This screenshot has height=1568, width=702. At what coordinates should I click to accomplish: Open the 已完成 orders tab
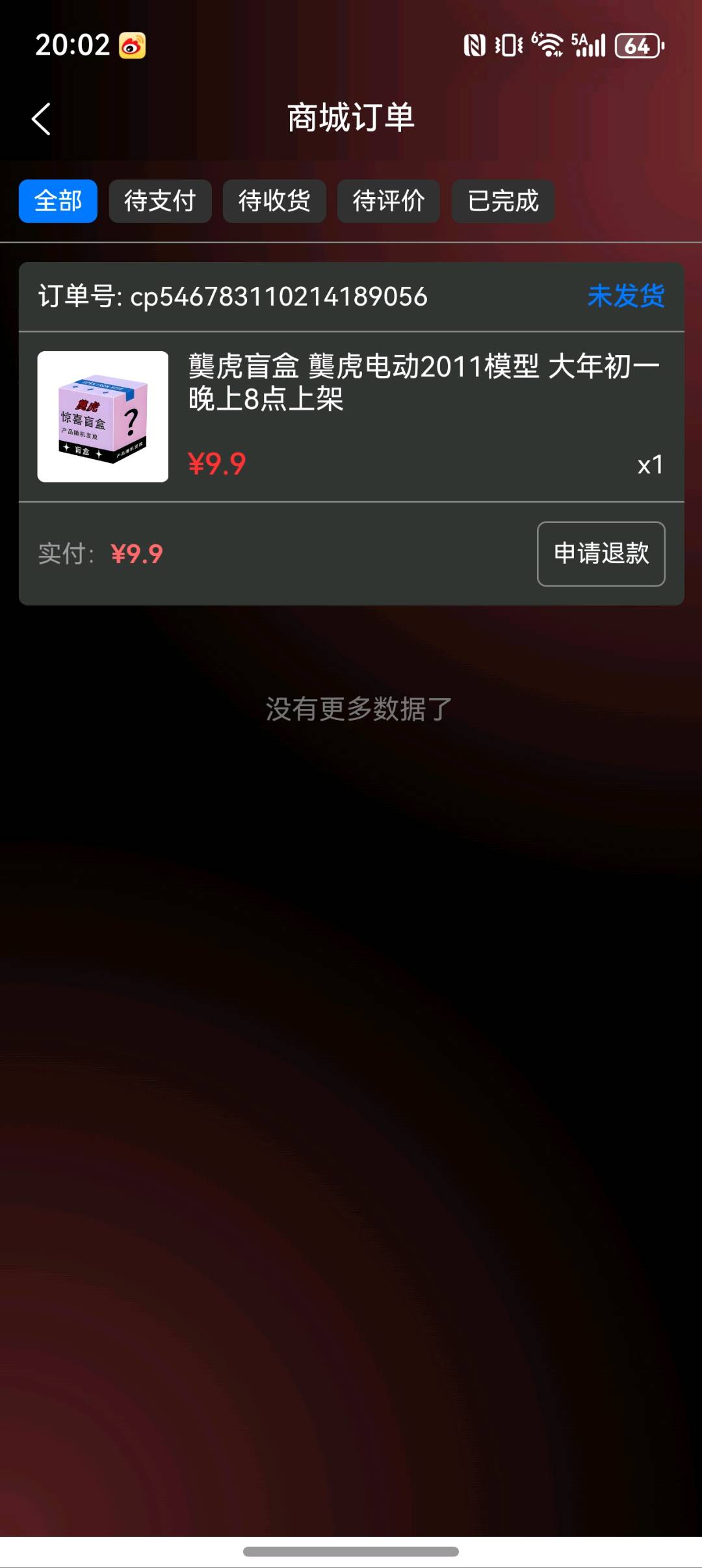pos(502,201)
